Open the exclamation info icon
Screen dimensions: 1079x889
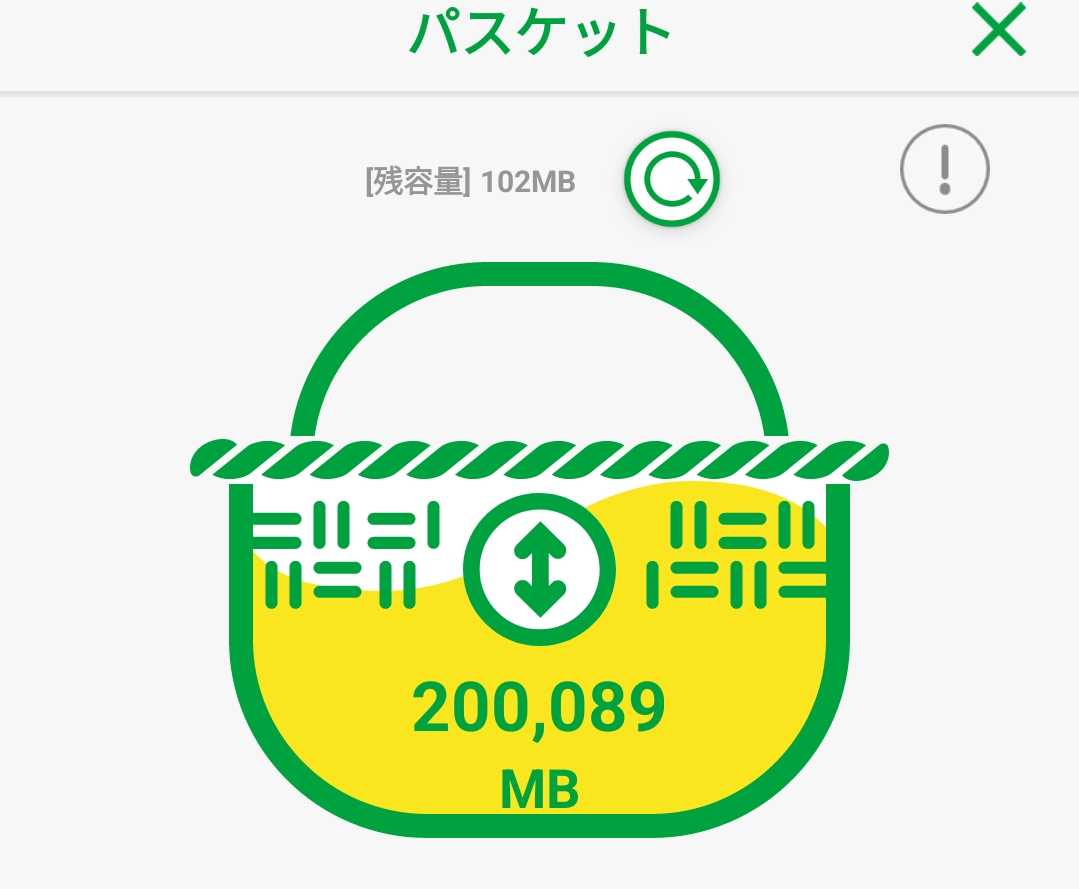(x=944, y=170)
